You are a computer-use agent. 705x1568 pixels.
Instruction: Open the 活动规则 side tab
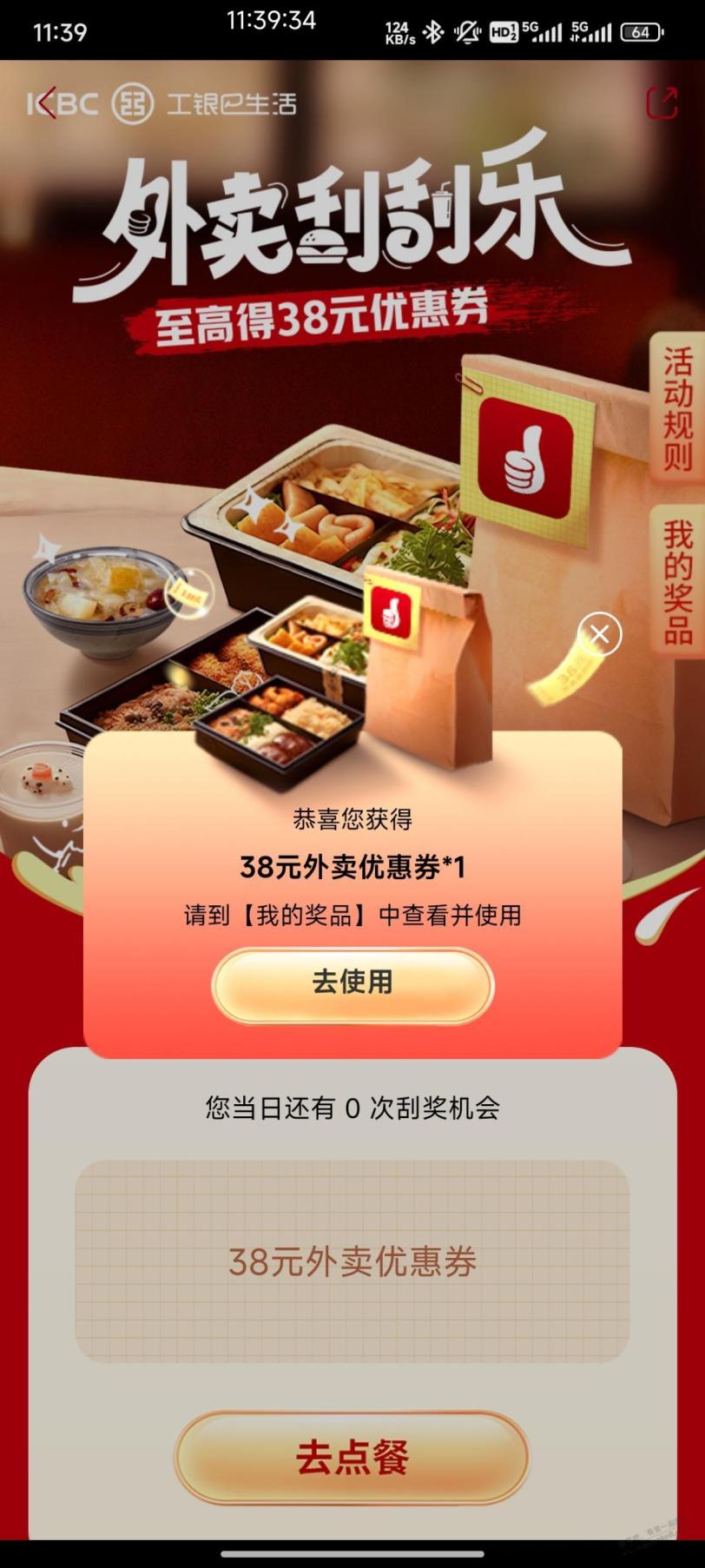(678, 408)
